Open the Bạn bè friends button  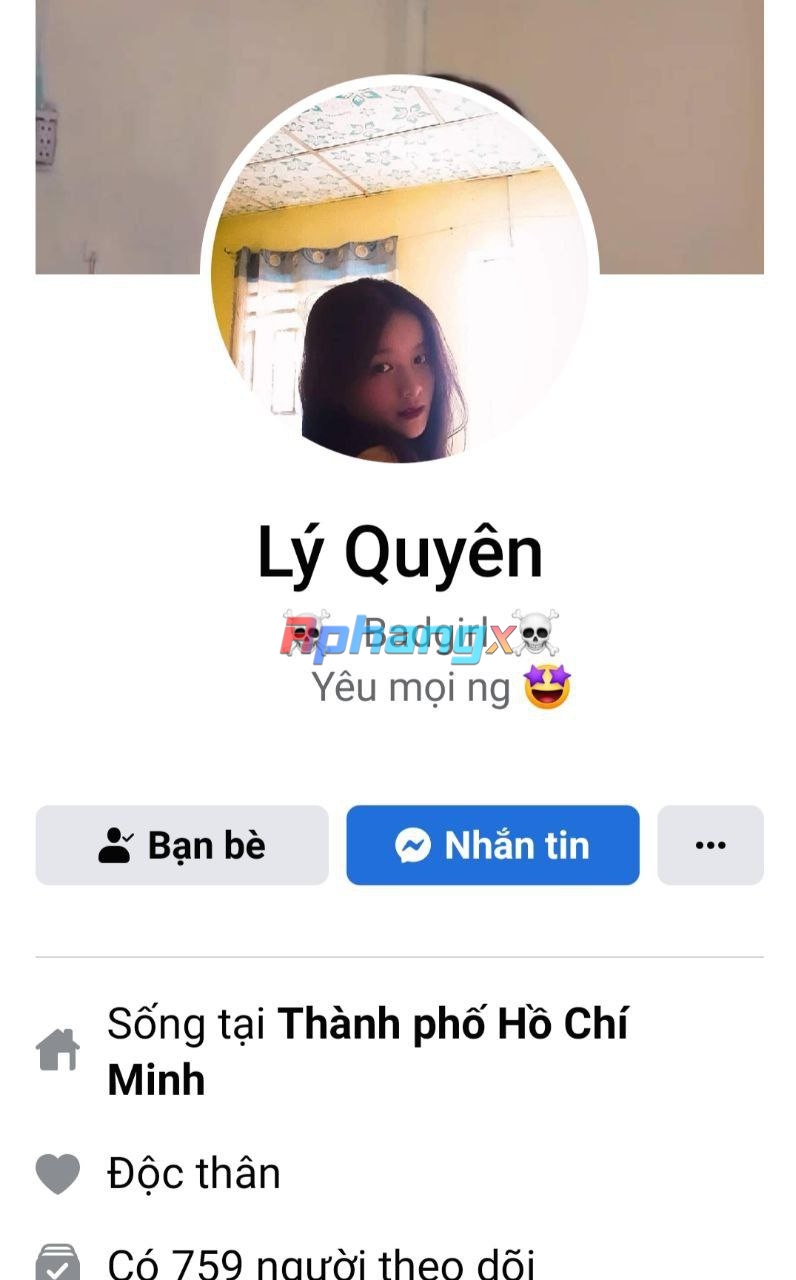[182, 845]
